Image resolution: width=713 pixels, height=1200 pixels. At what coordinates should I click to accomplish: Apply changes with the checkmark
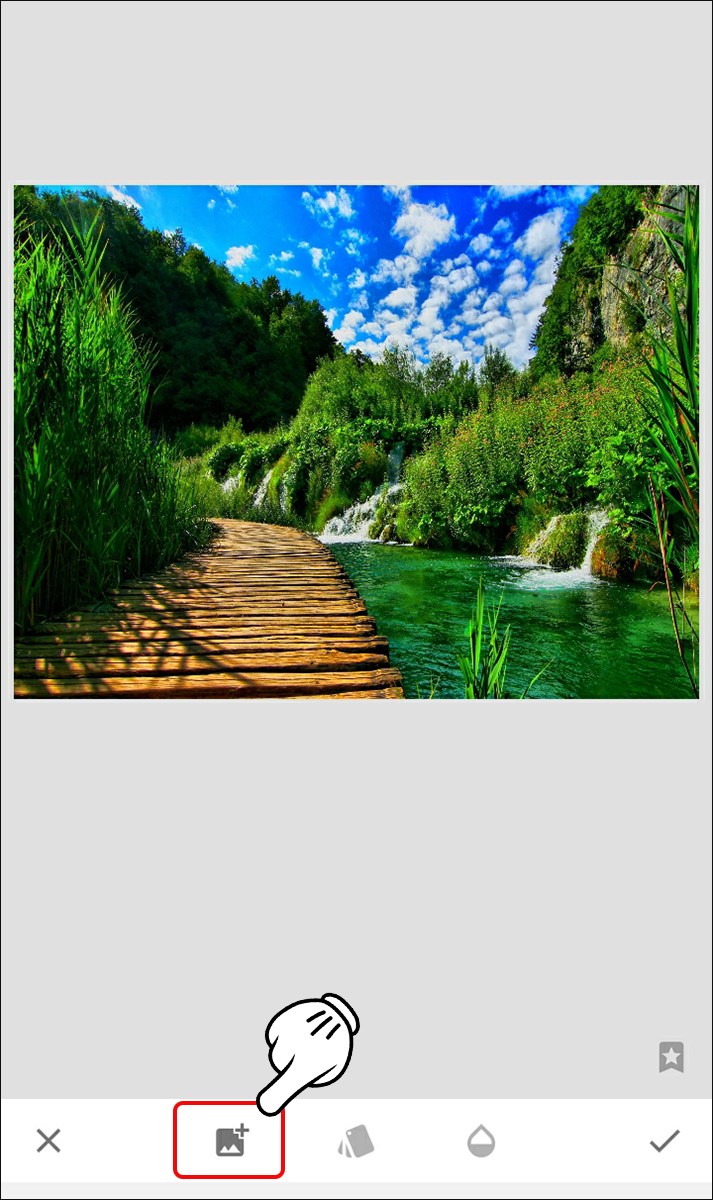tap(664, 1140)
